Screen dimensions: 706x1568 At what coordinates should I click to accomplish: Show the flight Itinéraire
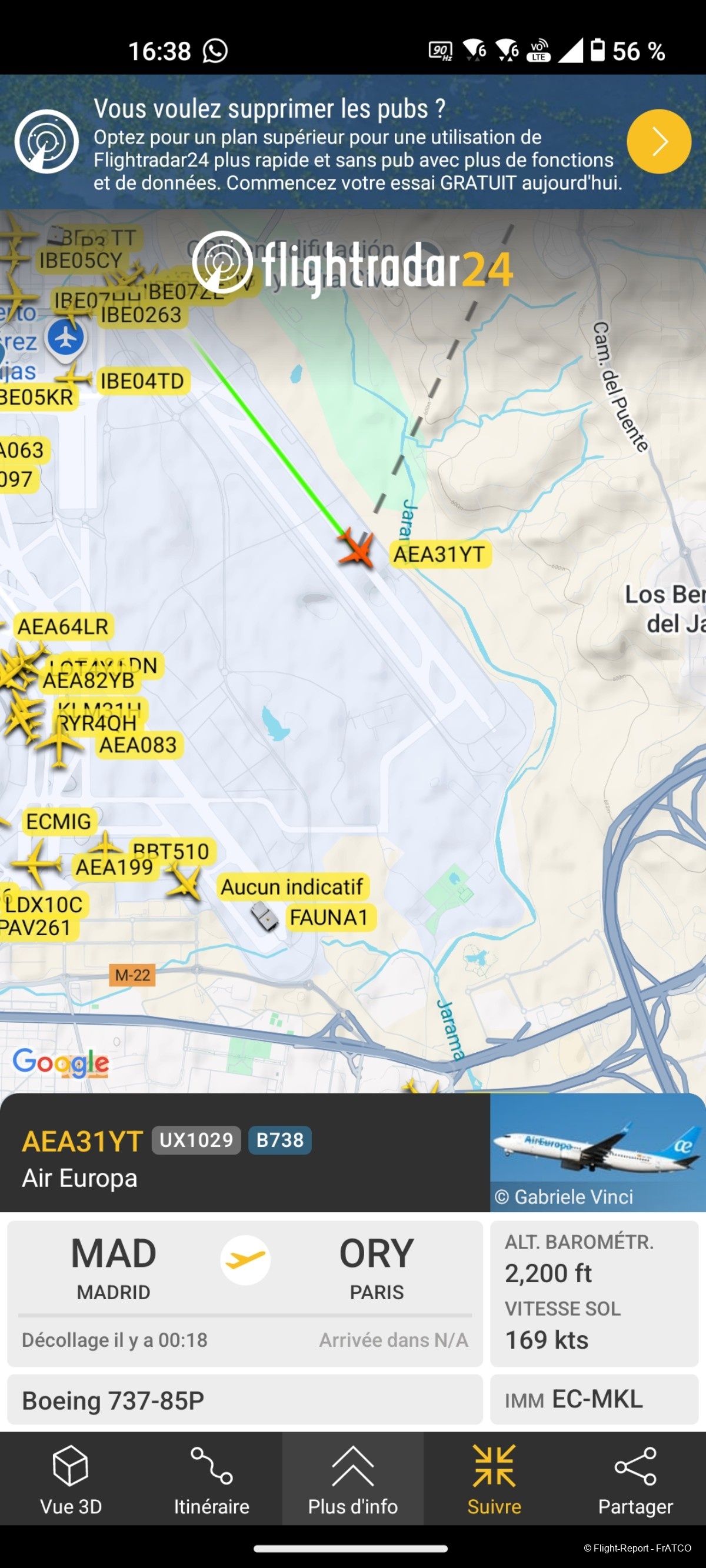tap(211, 1479)
